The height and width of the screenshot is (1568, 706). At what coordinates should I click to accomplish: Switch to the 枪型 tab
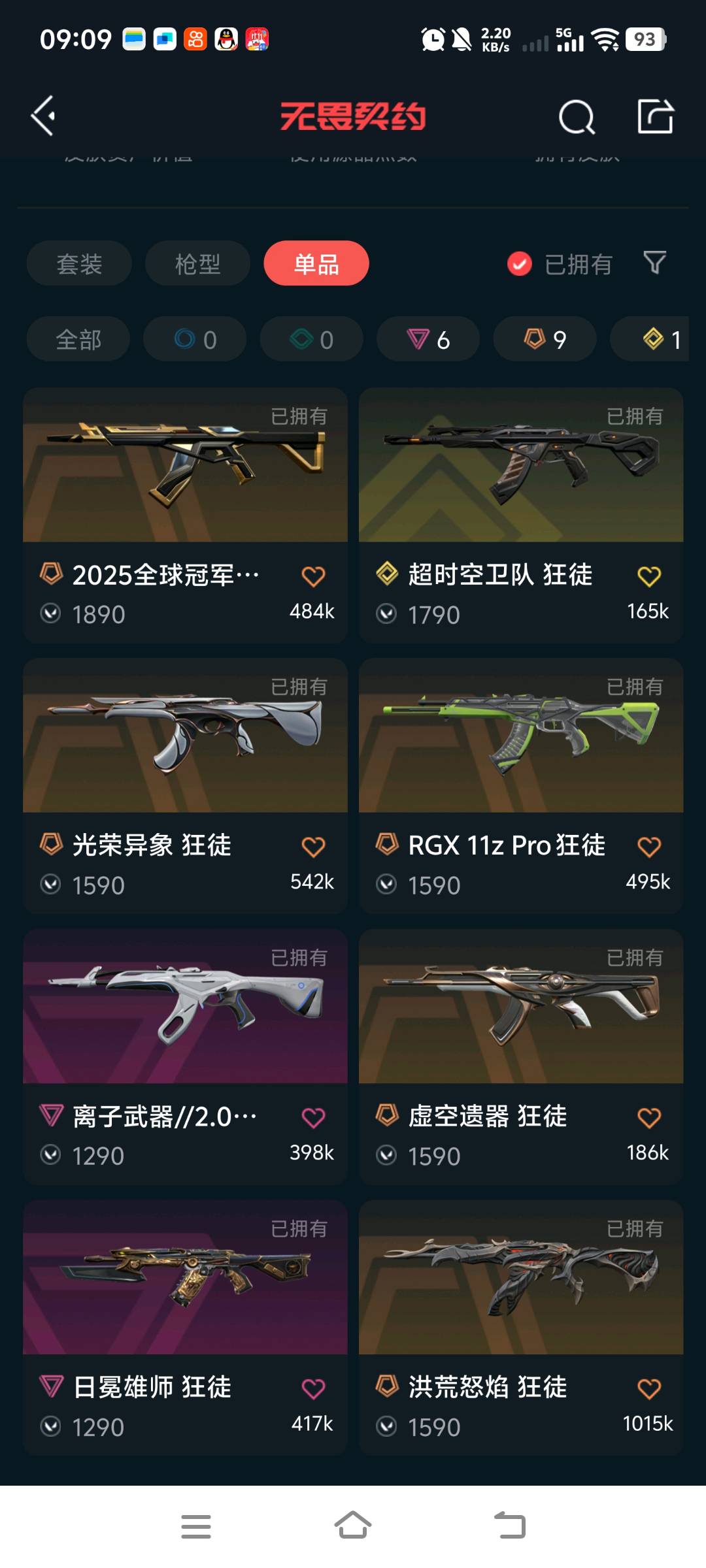coord(197,264)
